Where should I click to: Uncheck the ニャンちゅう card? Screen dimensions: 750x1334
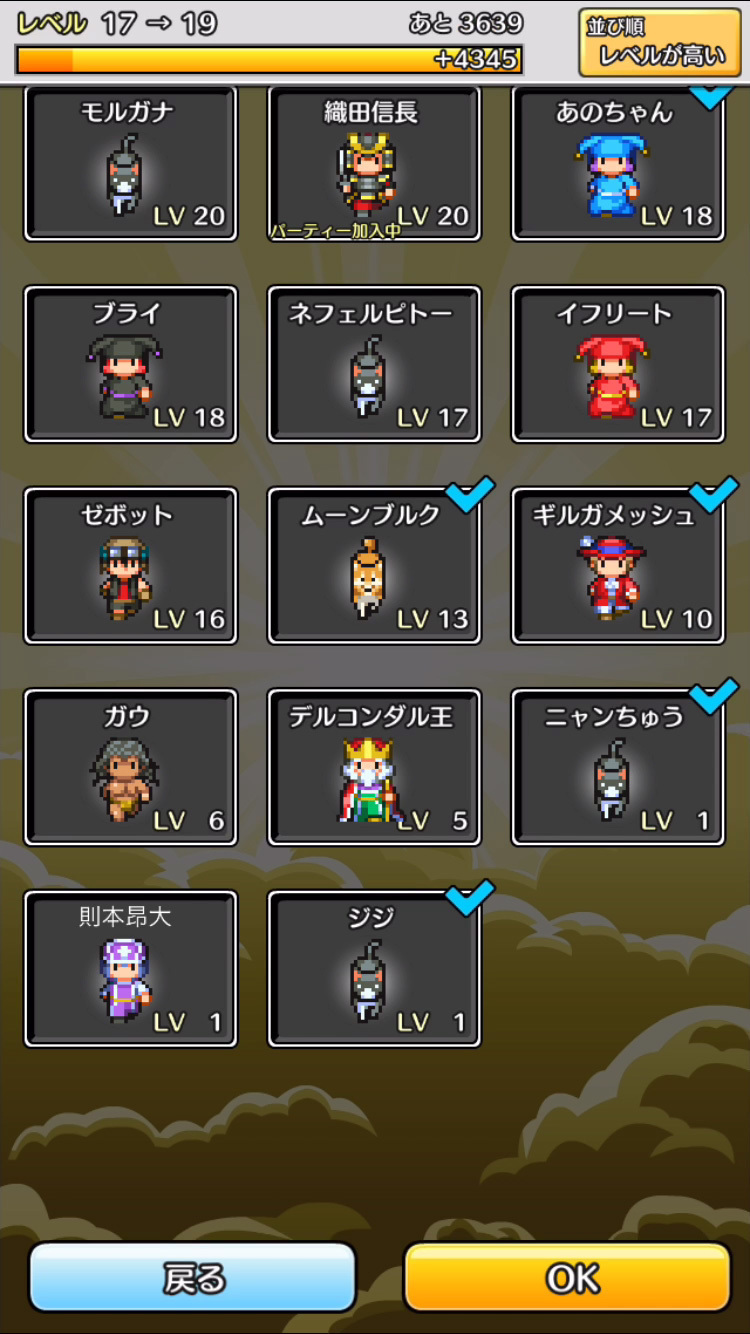tap(618, 767)
